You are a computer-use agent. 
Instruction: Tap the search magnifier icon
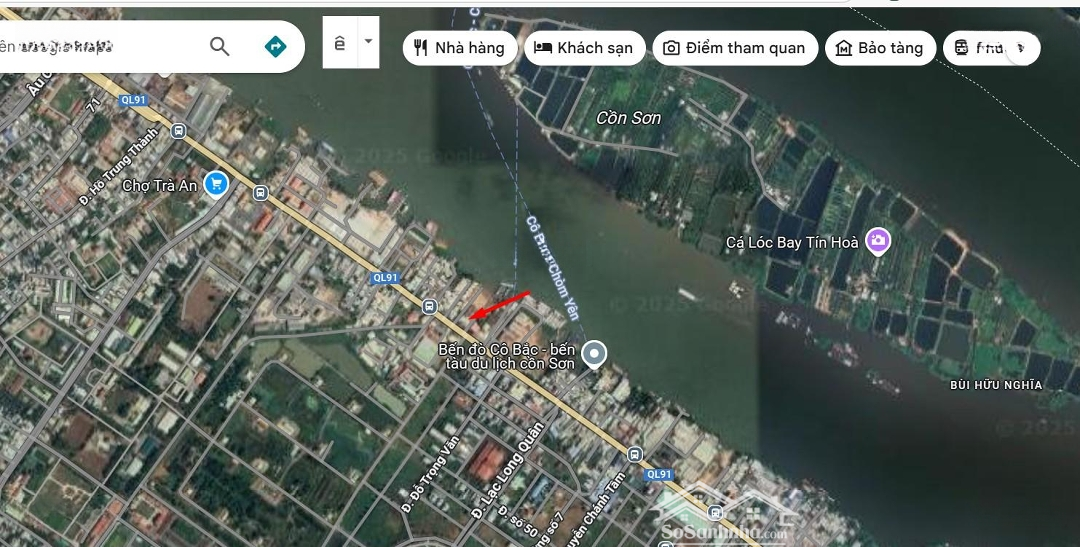click(219, 46)
